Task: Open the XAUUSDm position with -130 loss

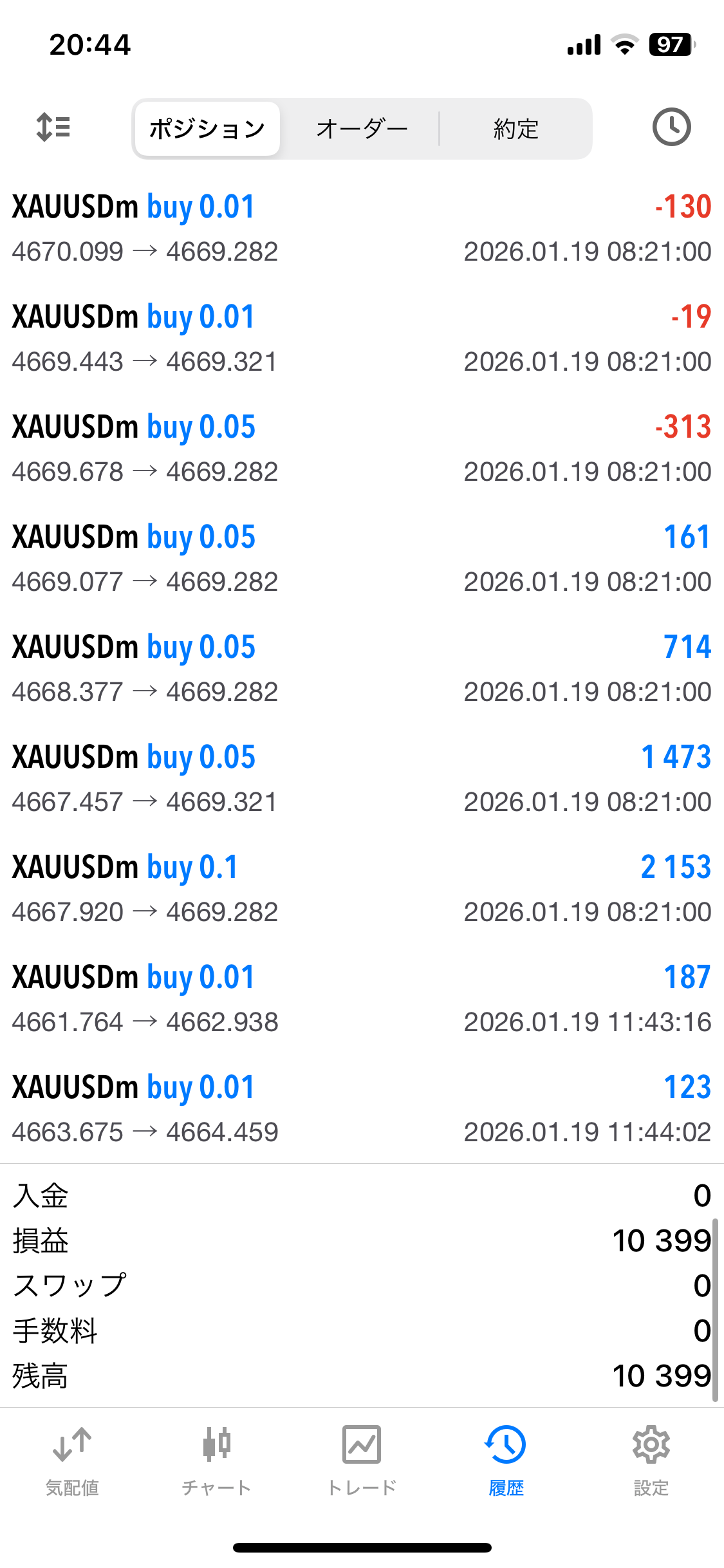Action: pos(362,229)
